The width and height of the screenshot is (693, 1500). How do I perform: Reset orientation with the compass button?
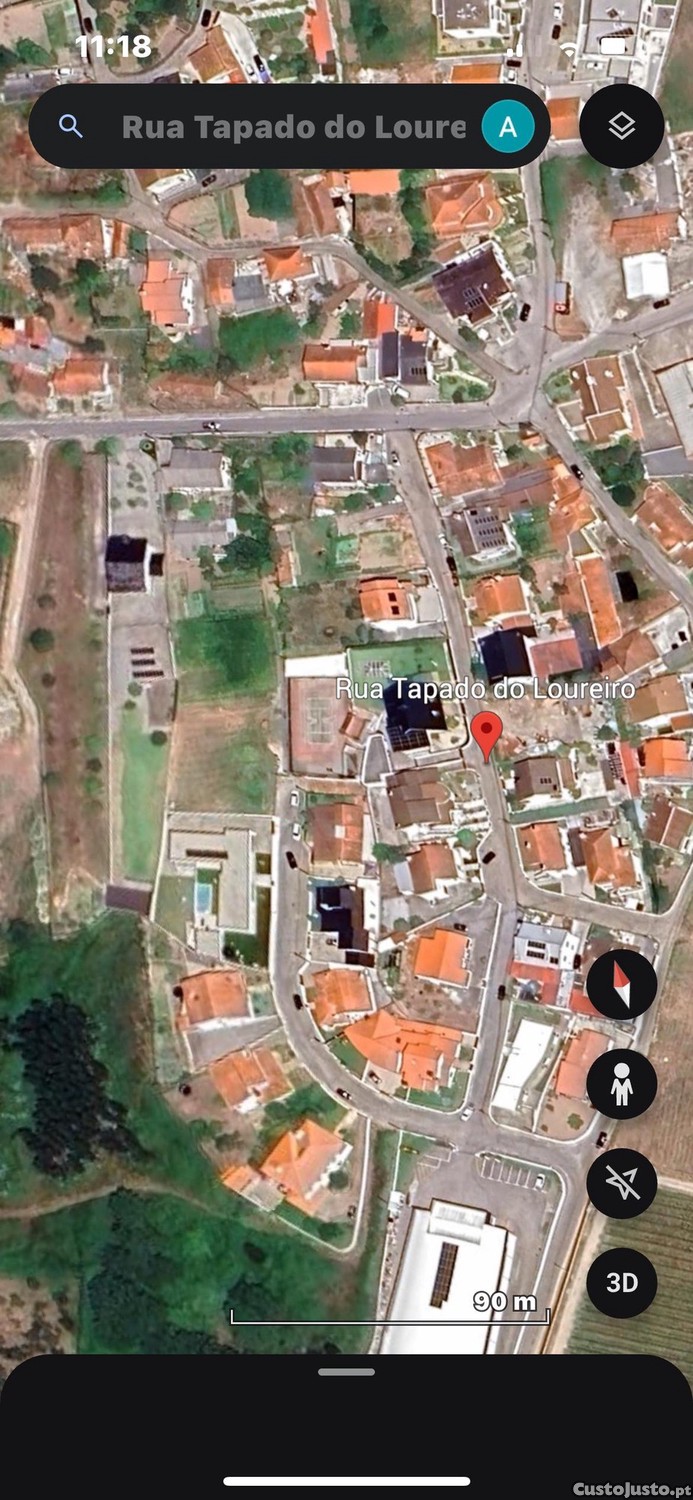pyautogui.click(x=622, y=985)
